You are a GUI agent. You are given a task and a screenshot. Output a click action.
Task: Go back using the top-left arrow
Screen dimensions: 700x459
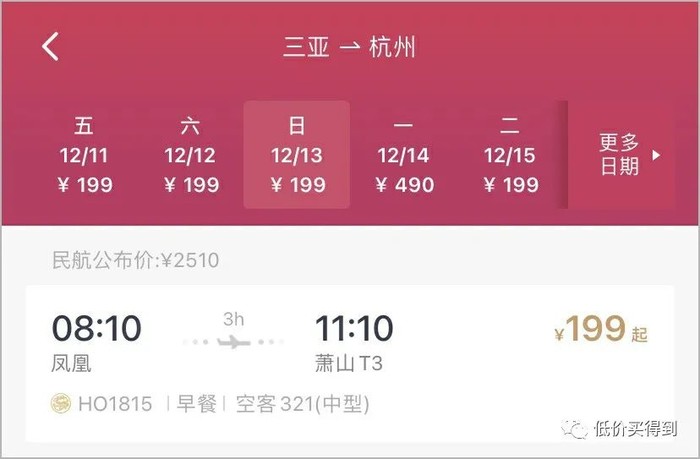click(51, 46)
